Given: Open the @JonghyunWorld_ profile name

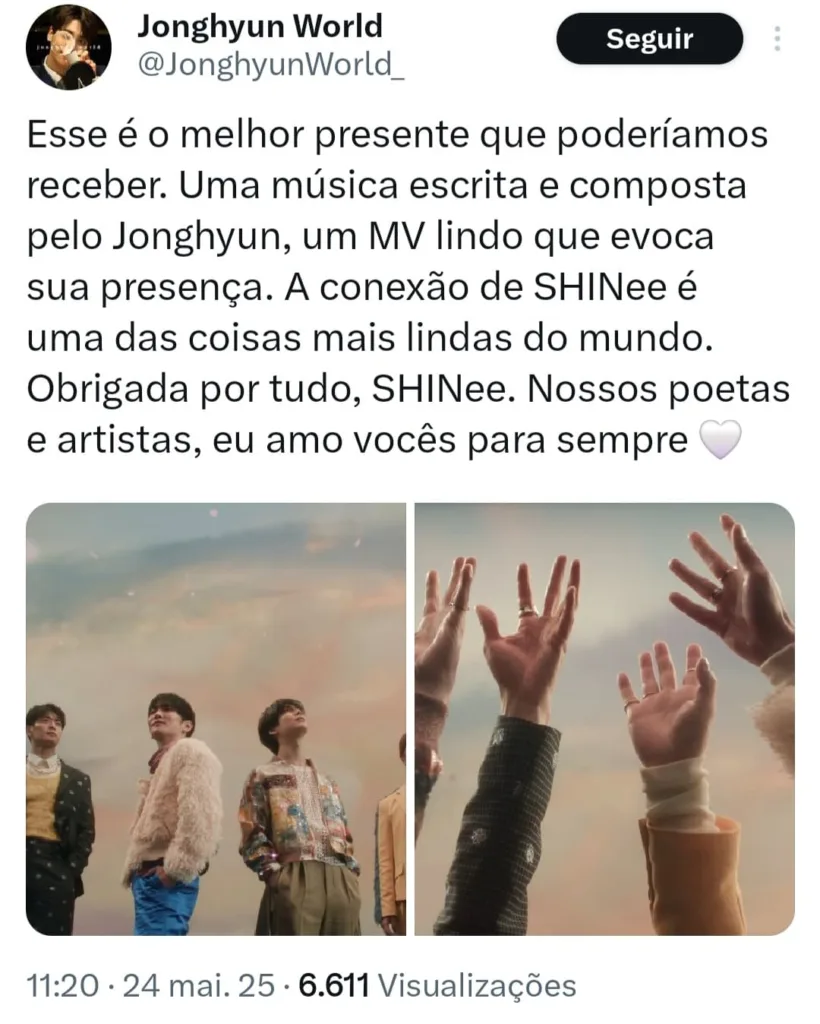Looking at the screenshot, I should 258,25.
